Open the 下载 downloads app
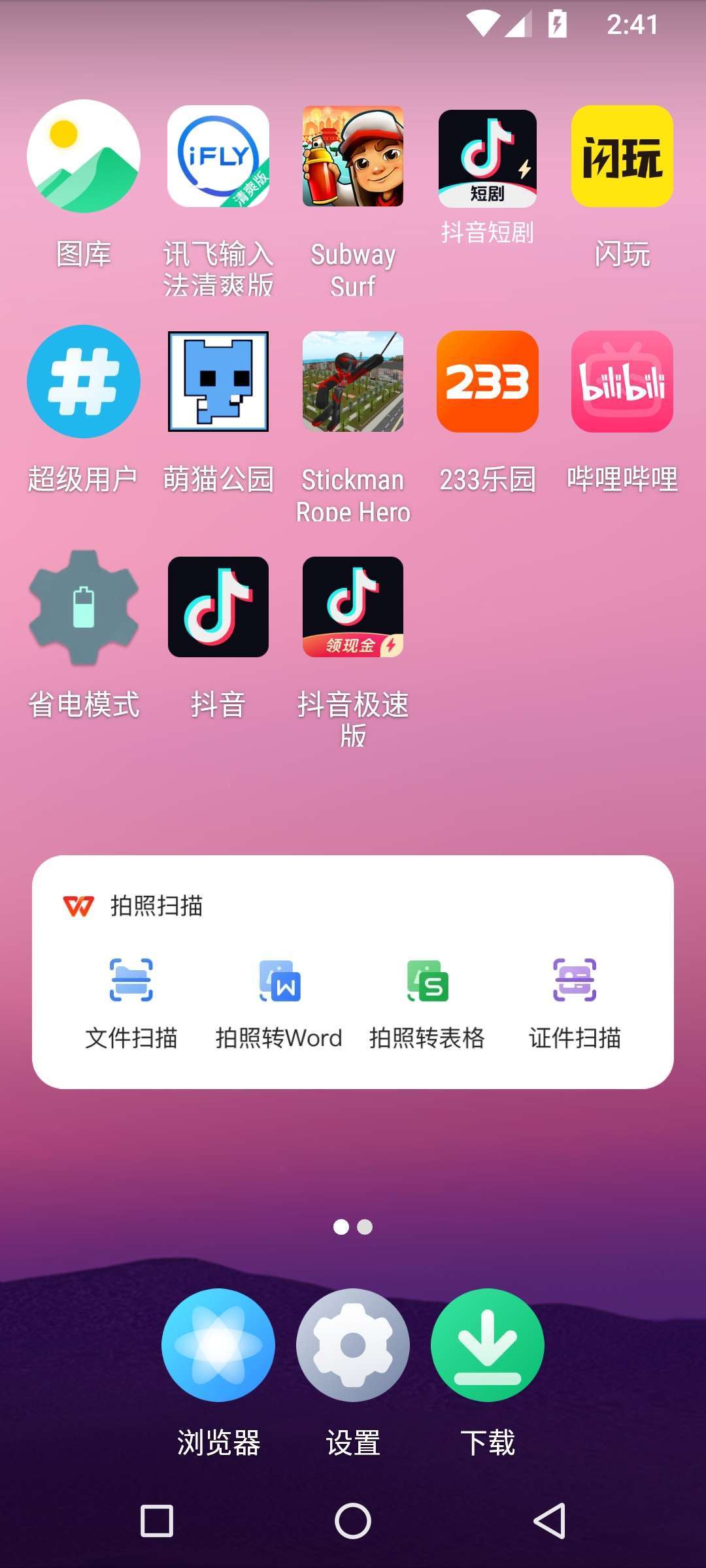This screenshot has width=706, height=1568. pyautogui.click(x=488, y=1346)
